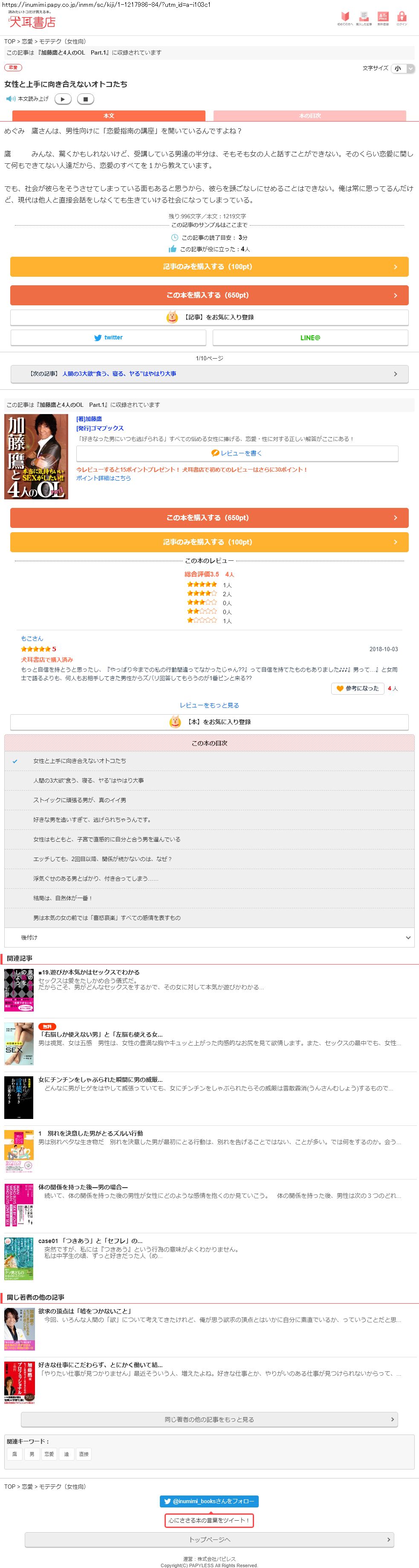Write a review with レビューを書く
Screen dimensions: 419x1568
pyautogui.click(x=237, y=453)
